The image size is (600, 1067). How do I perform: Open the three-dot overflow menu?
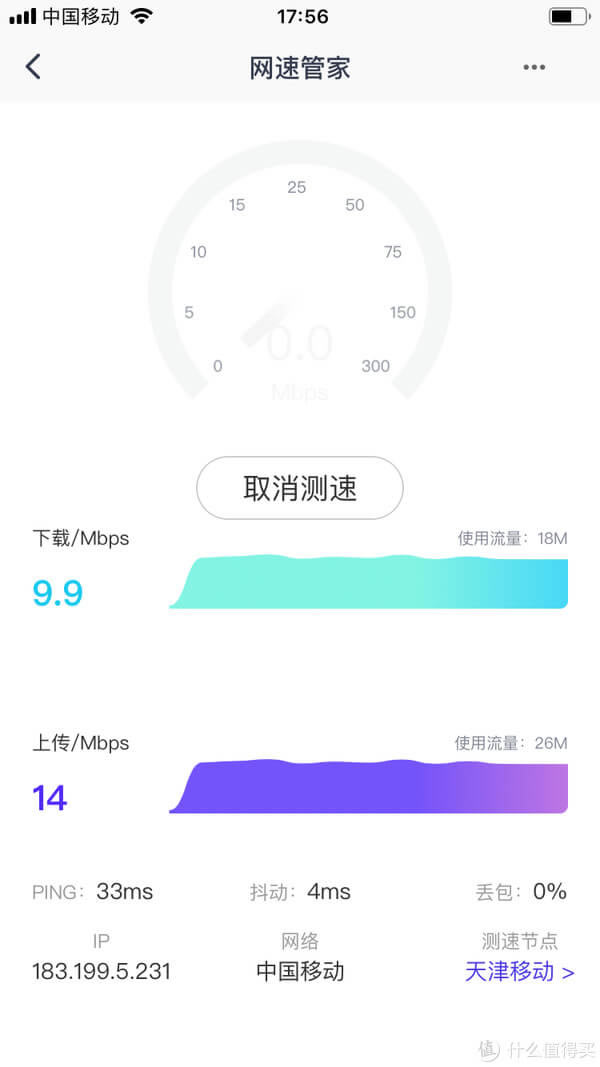pyautogui.click(x=534, y=67)
